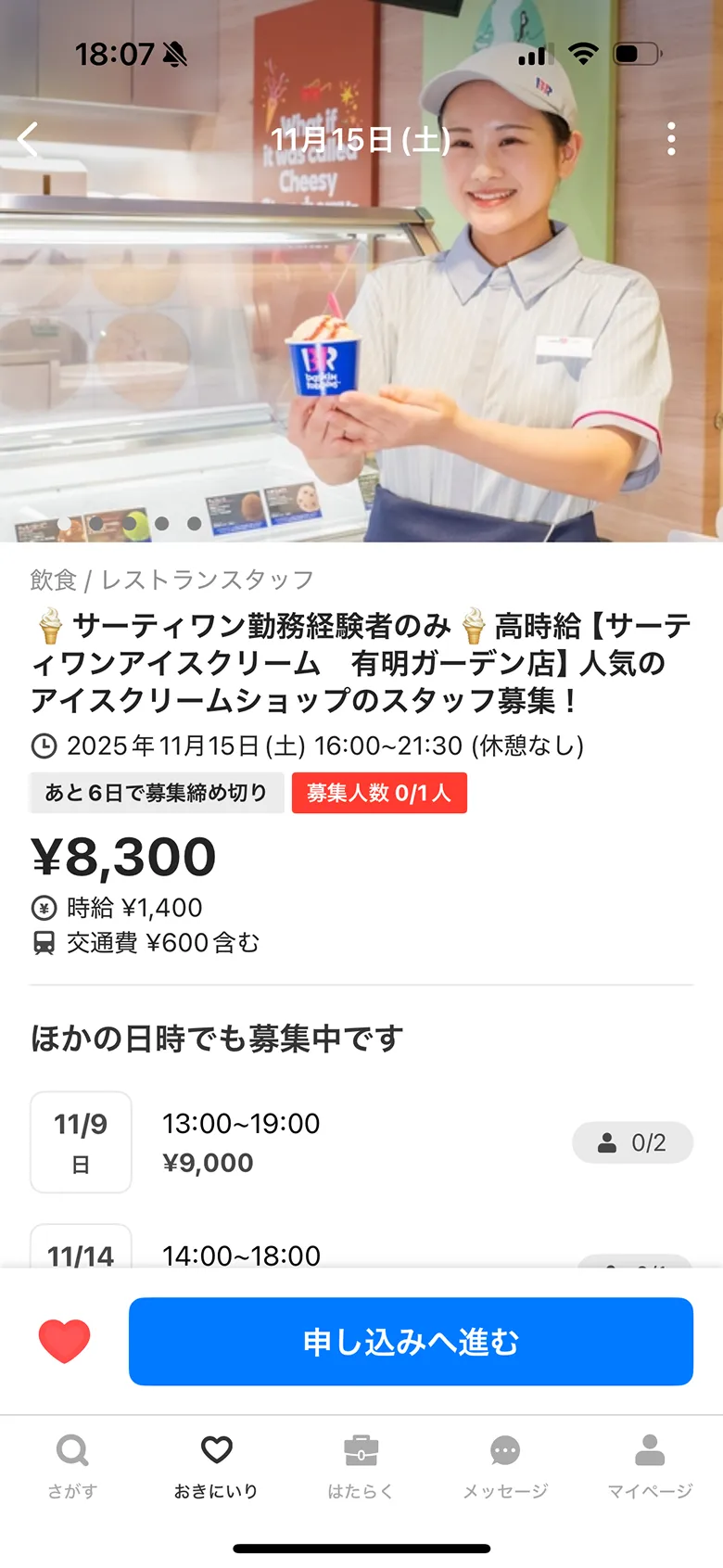
Task: Select the 11/9 日 date tile
Action: (81, 1142)
